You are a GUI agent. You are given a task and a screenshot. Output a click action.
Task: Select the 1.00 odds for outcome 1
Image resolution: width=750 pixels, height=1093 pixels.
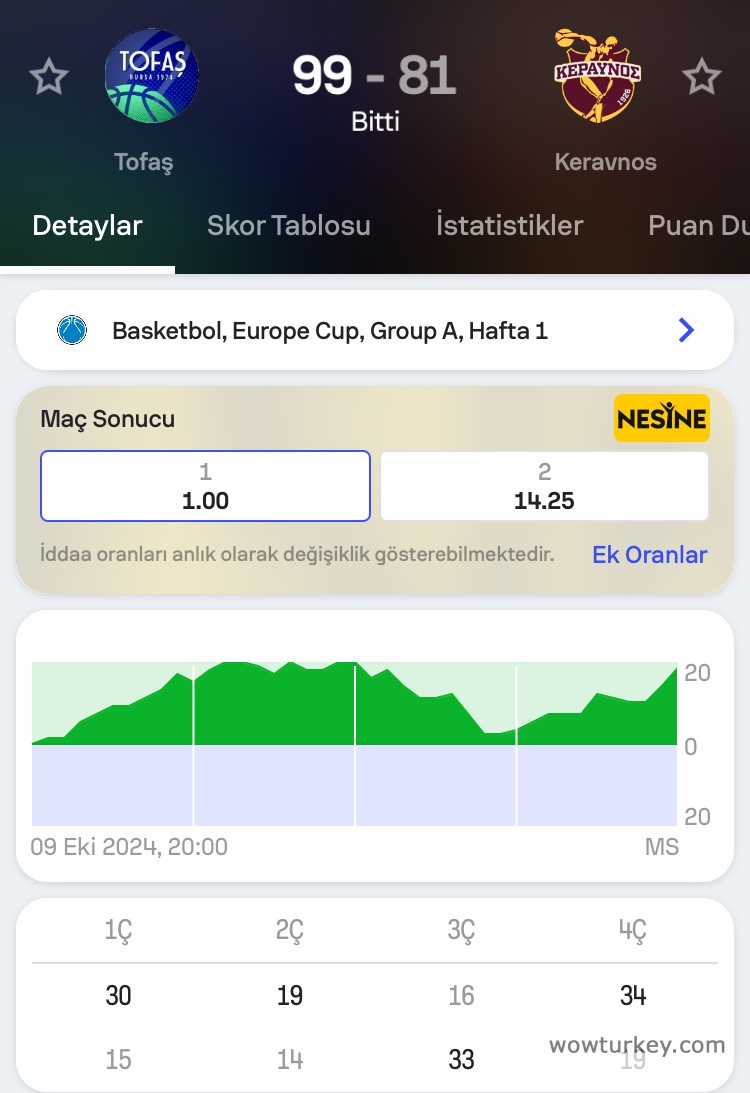205,486
